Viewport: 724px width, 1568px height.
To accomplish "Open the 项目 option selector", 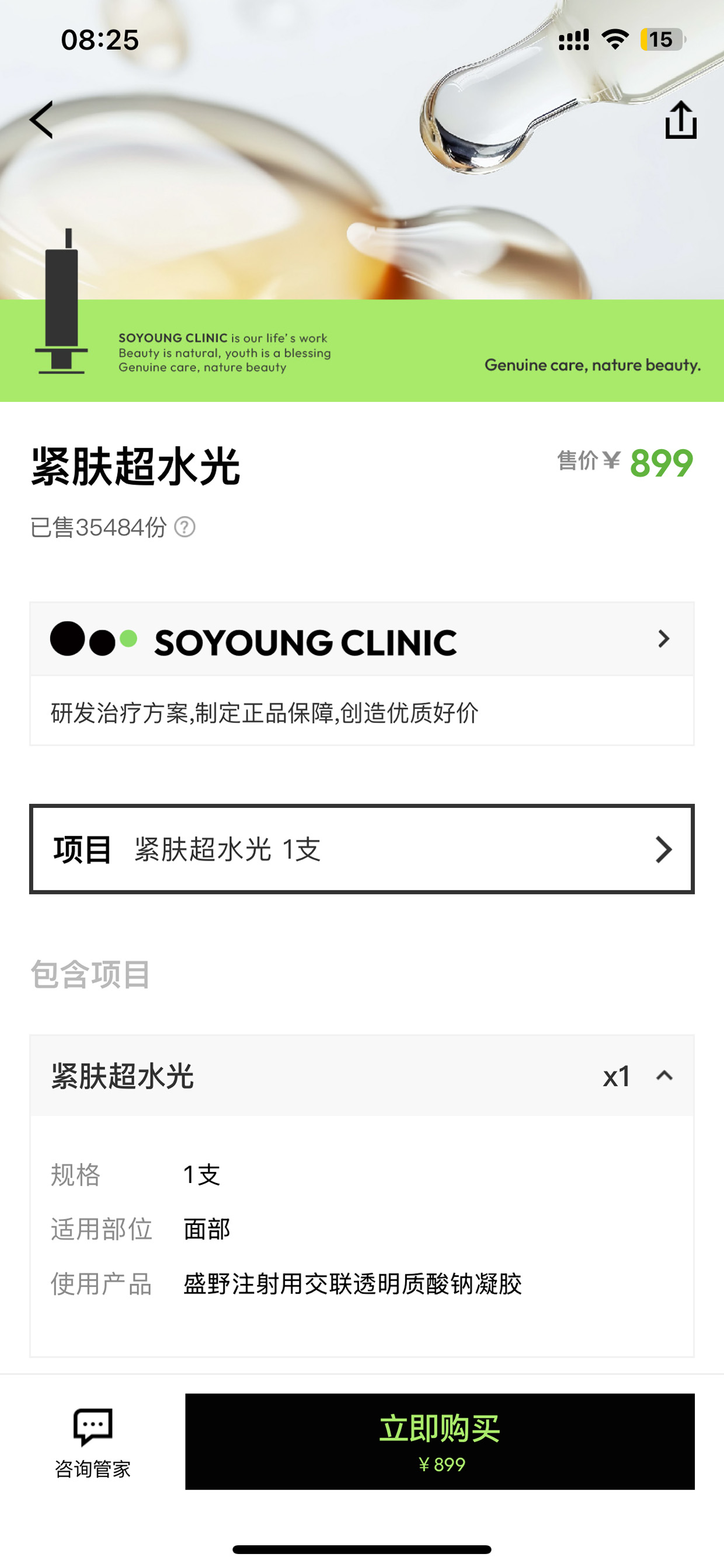I will coord(362,849).
